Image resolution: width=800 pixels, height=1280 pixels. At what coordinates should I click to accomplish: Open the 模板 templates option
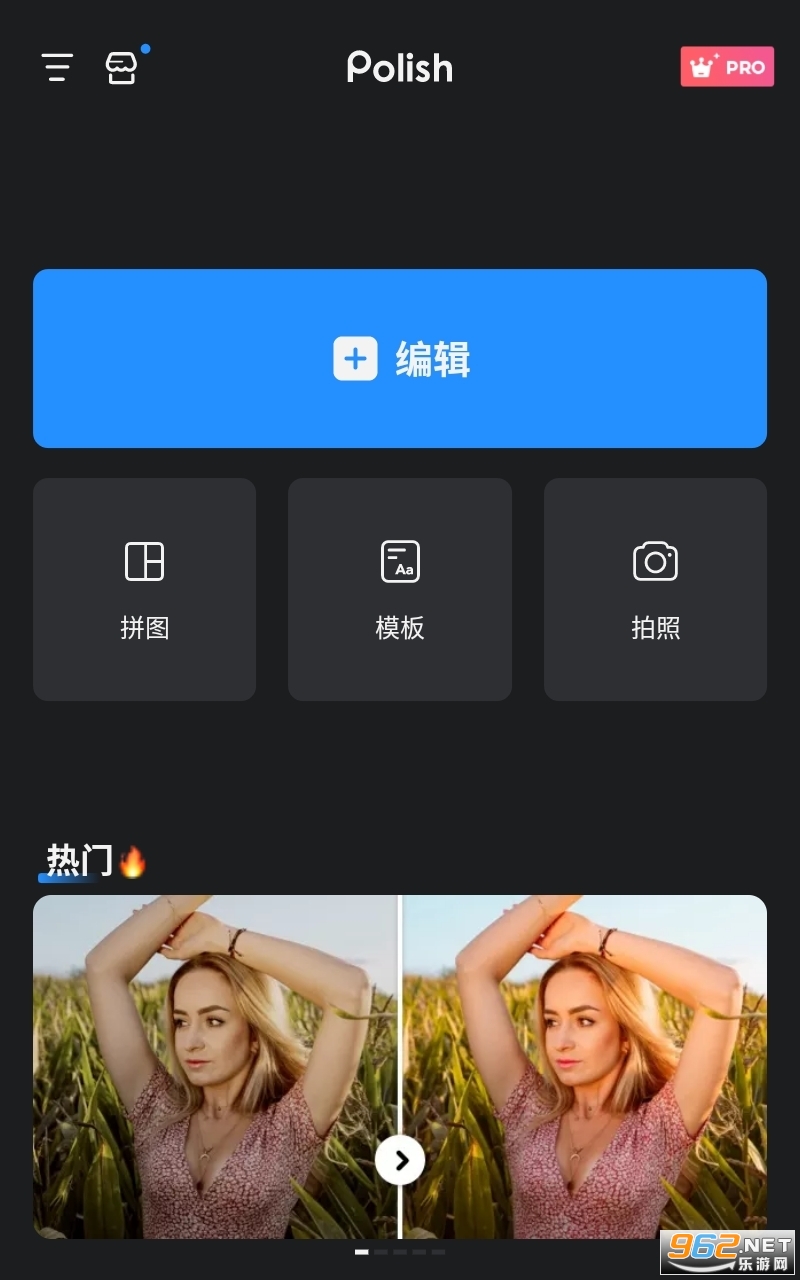(x=400, y=589)
